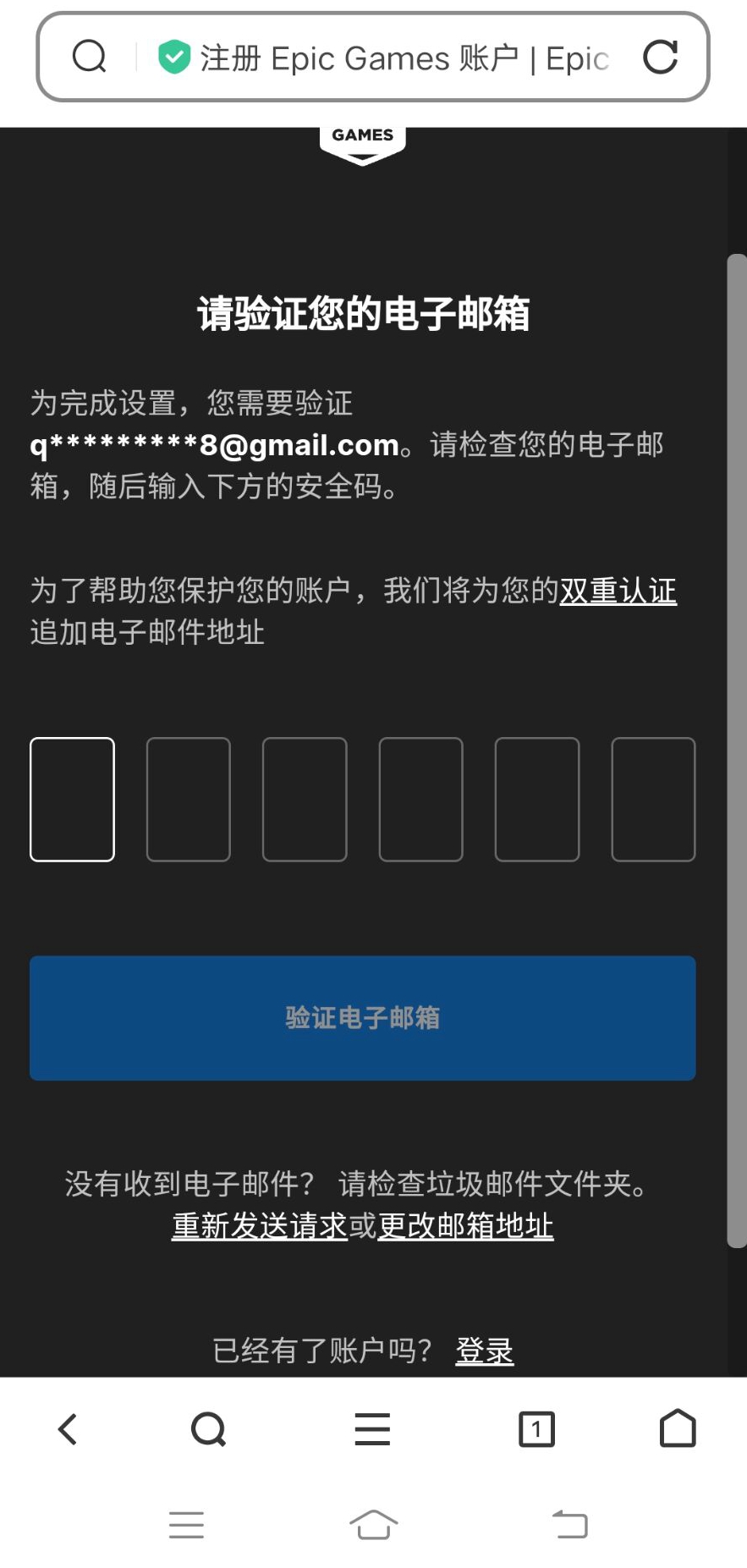Tap the sixth security code box
Image resolution: width=747 pixels, height=1568 pixels.
coord(653,799)
